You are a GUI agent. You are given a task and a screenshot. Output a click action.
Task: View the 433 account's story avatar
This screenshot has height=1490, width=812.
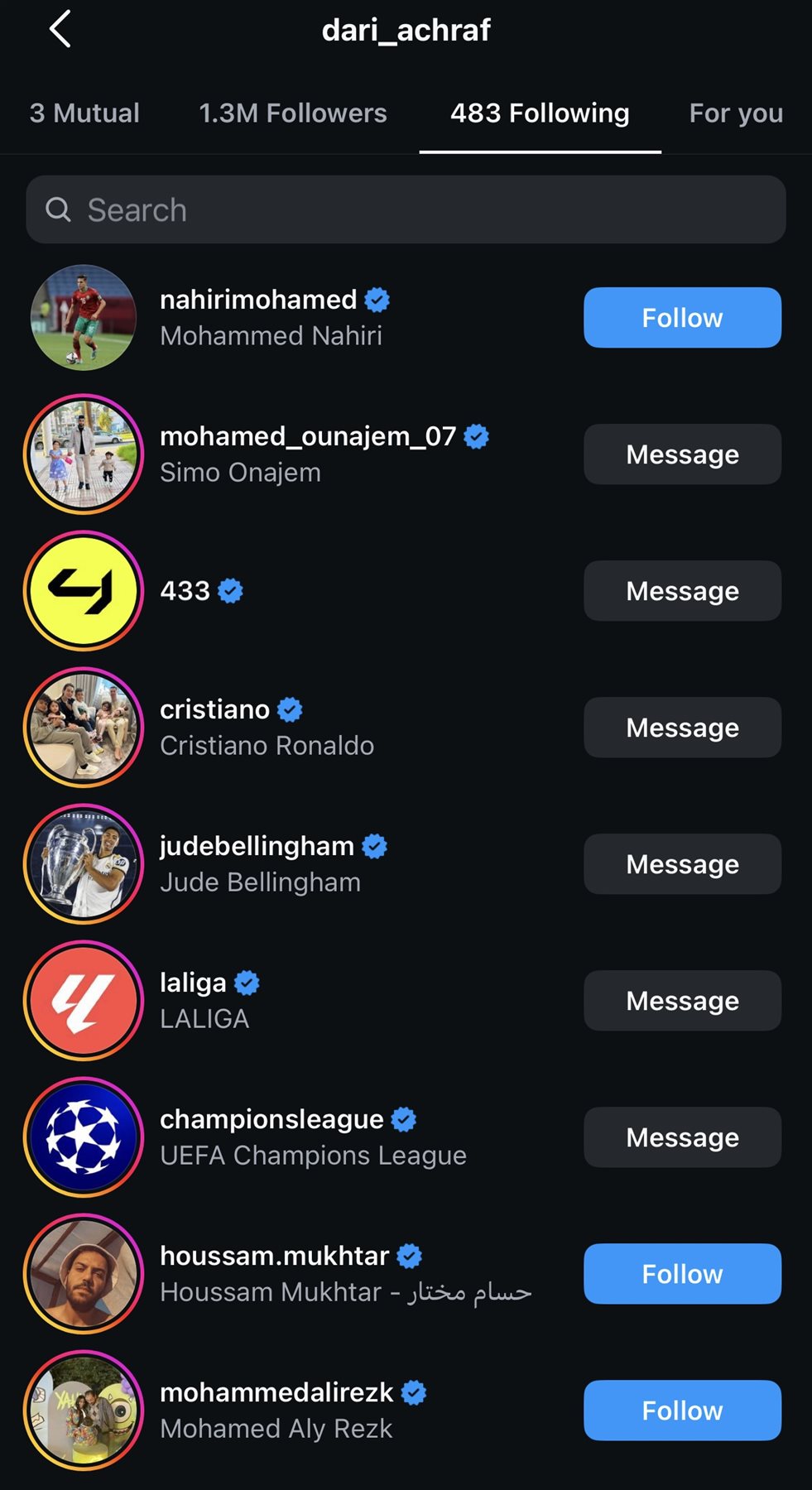point(84,591)
